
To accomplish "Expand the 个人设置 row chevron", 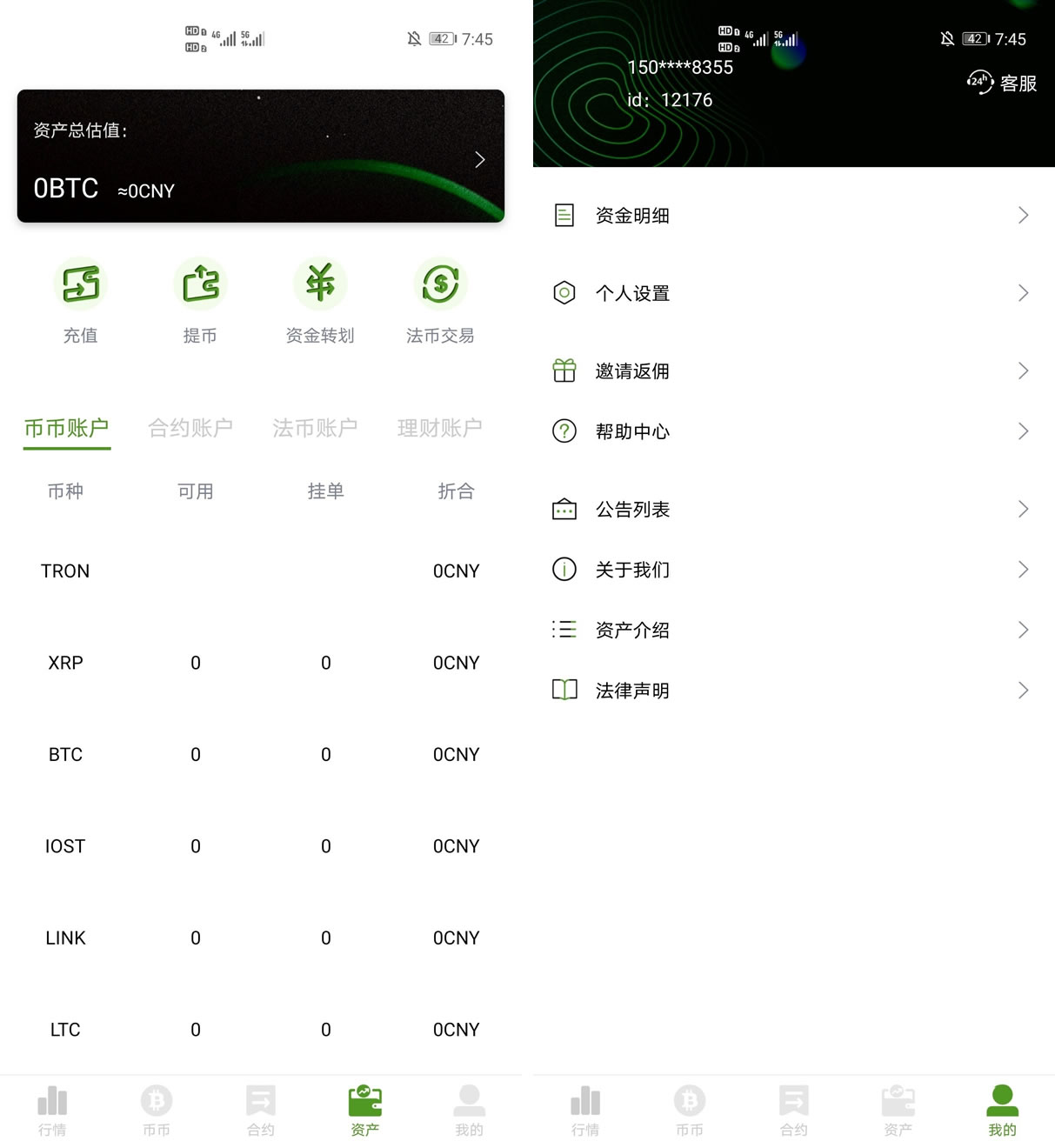I will click(x=1024, y=293).
